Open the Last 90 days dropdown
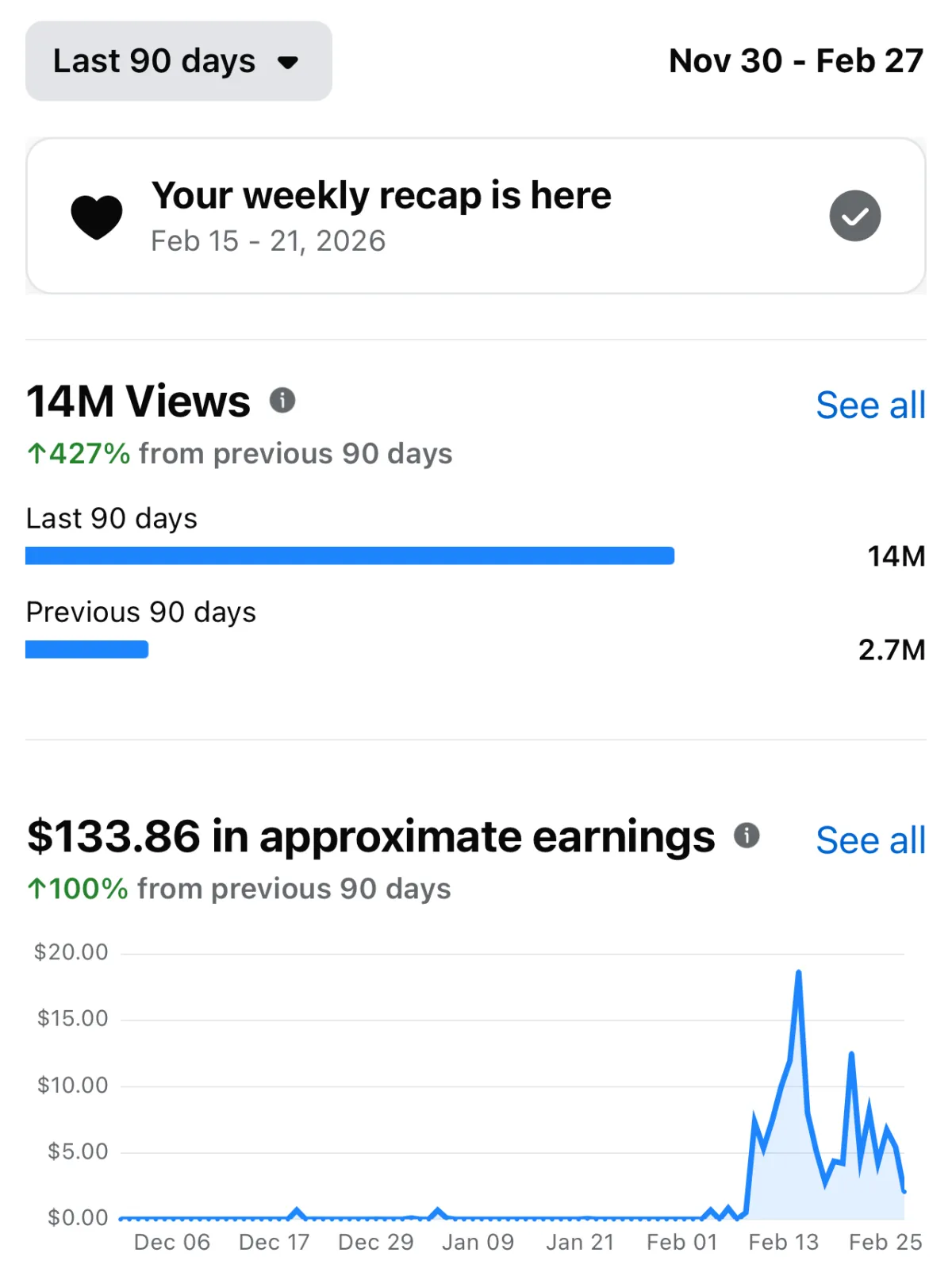 [x=178, y=61]
